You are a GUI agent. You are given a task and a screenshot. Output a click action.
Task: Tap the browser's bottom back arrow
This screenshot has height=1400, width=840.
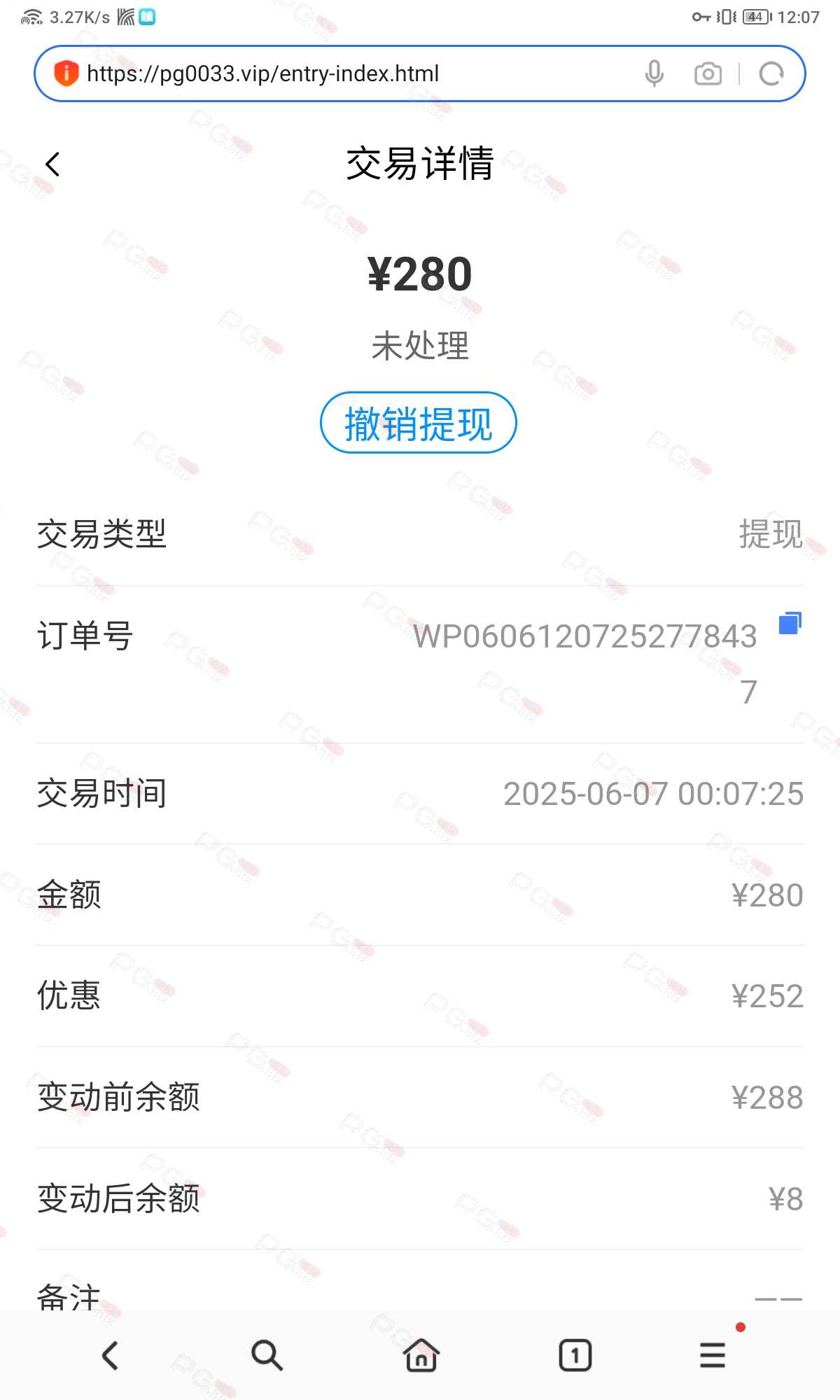click(111, 1356)
